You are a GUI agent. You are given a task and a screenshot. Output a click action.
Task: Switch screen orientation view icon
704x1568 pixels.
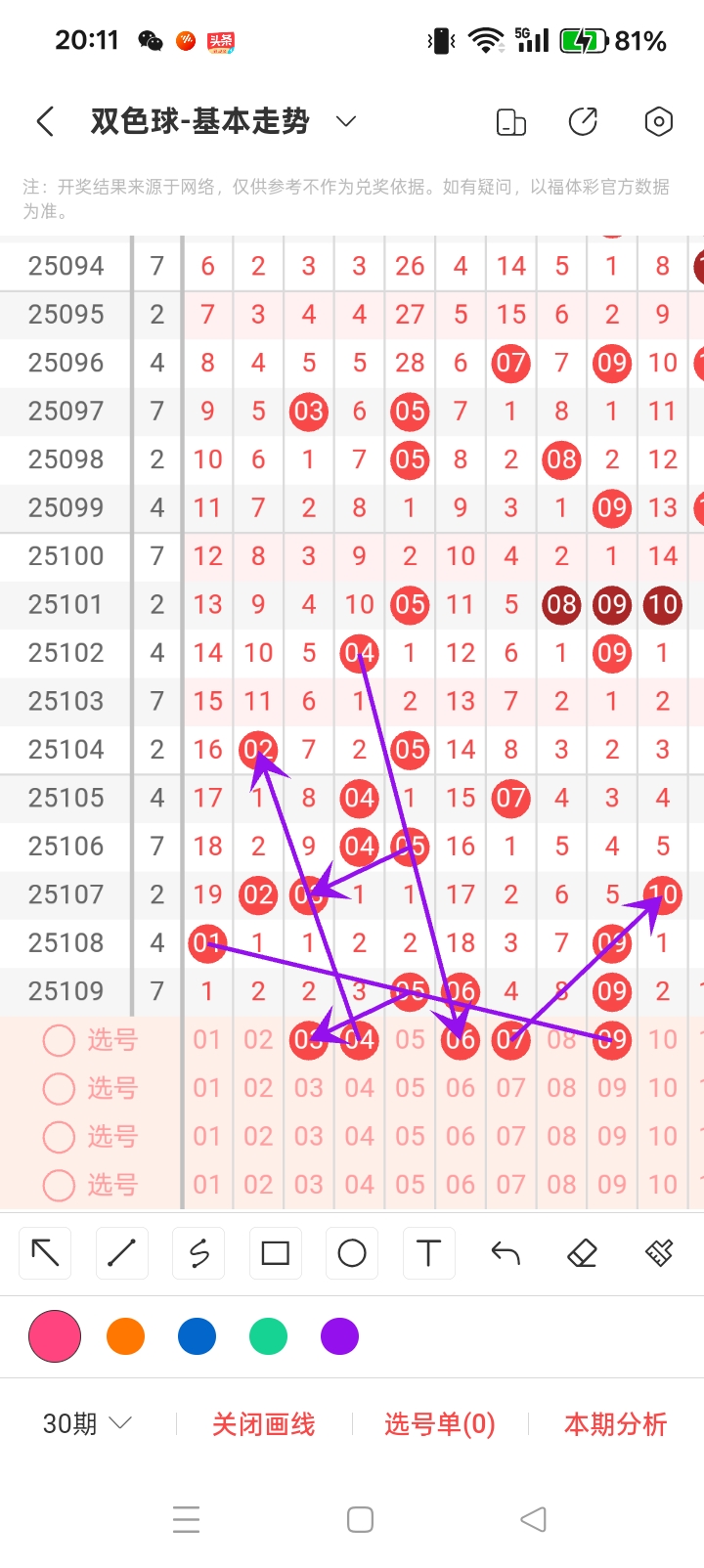point(510,122)
